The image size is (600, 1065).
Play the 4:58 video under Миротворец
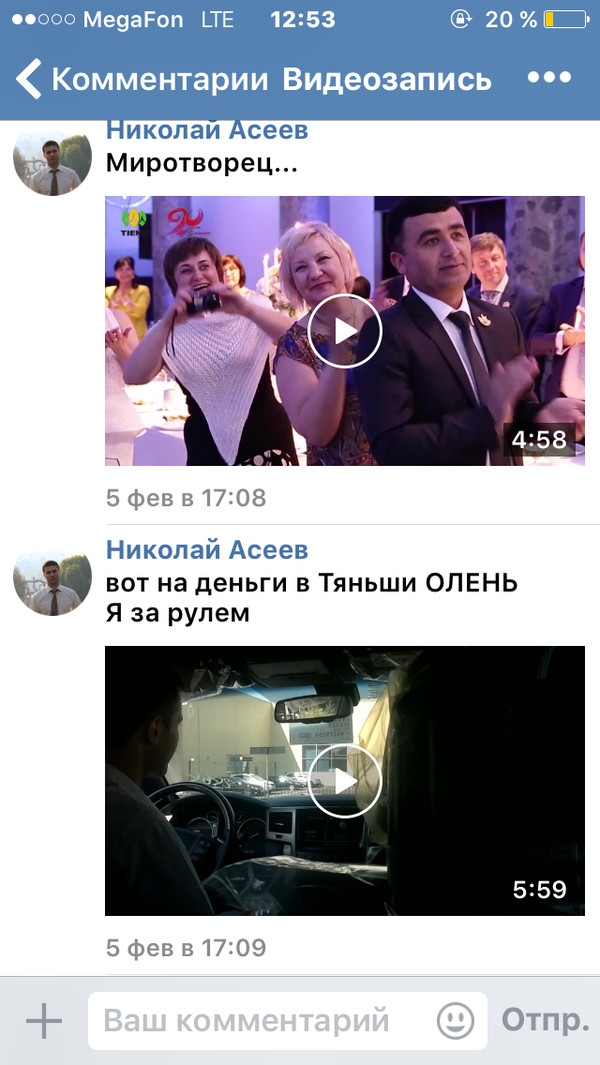pos(345,331)
